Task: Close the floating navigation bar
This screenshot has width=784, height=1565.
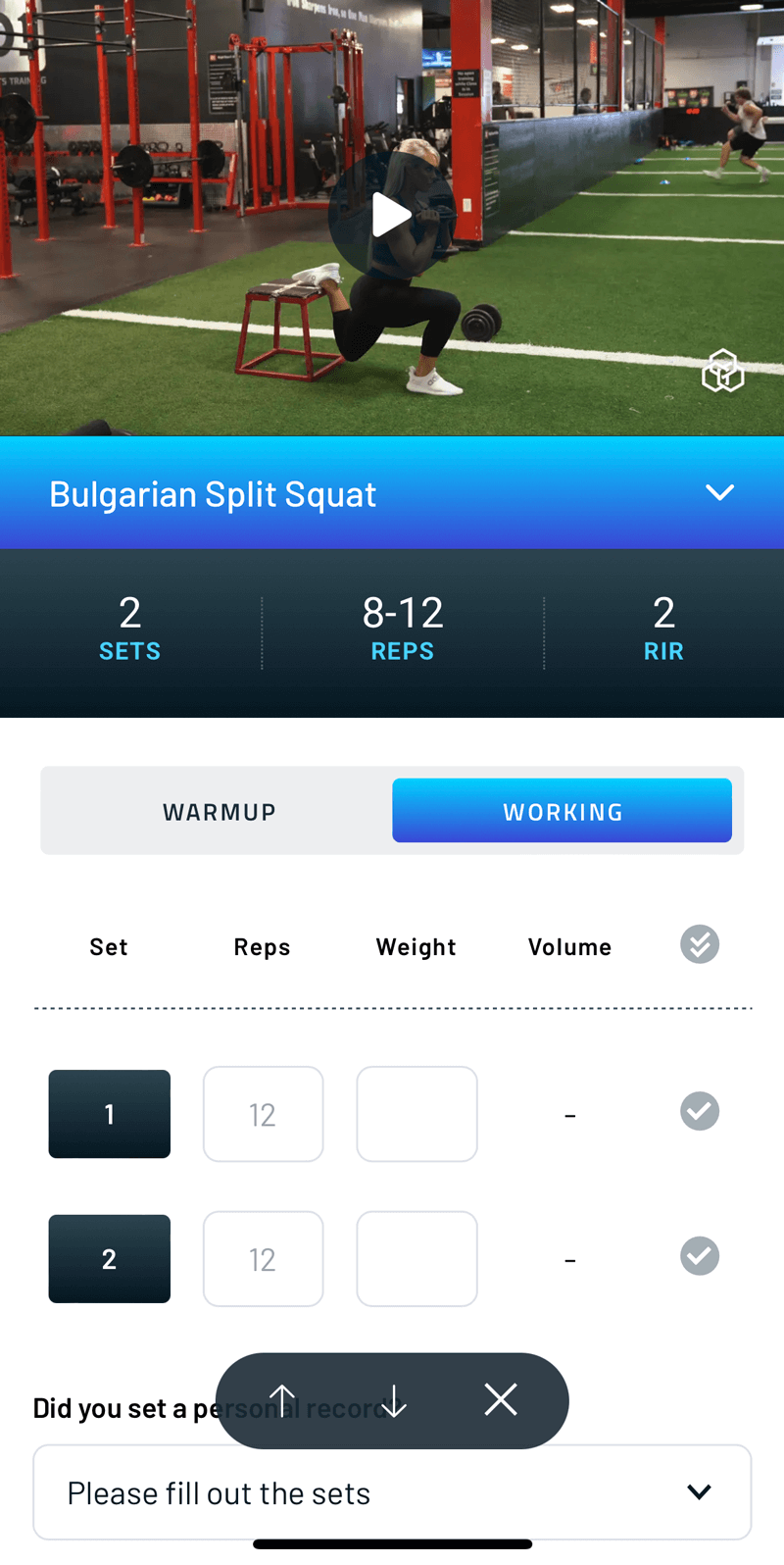Action: pos(501,1400)
